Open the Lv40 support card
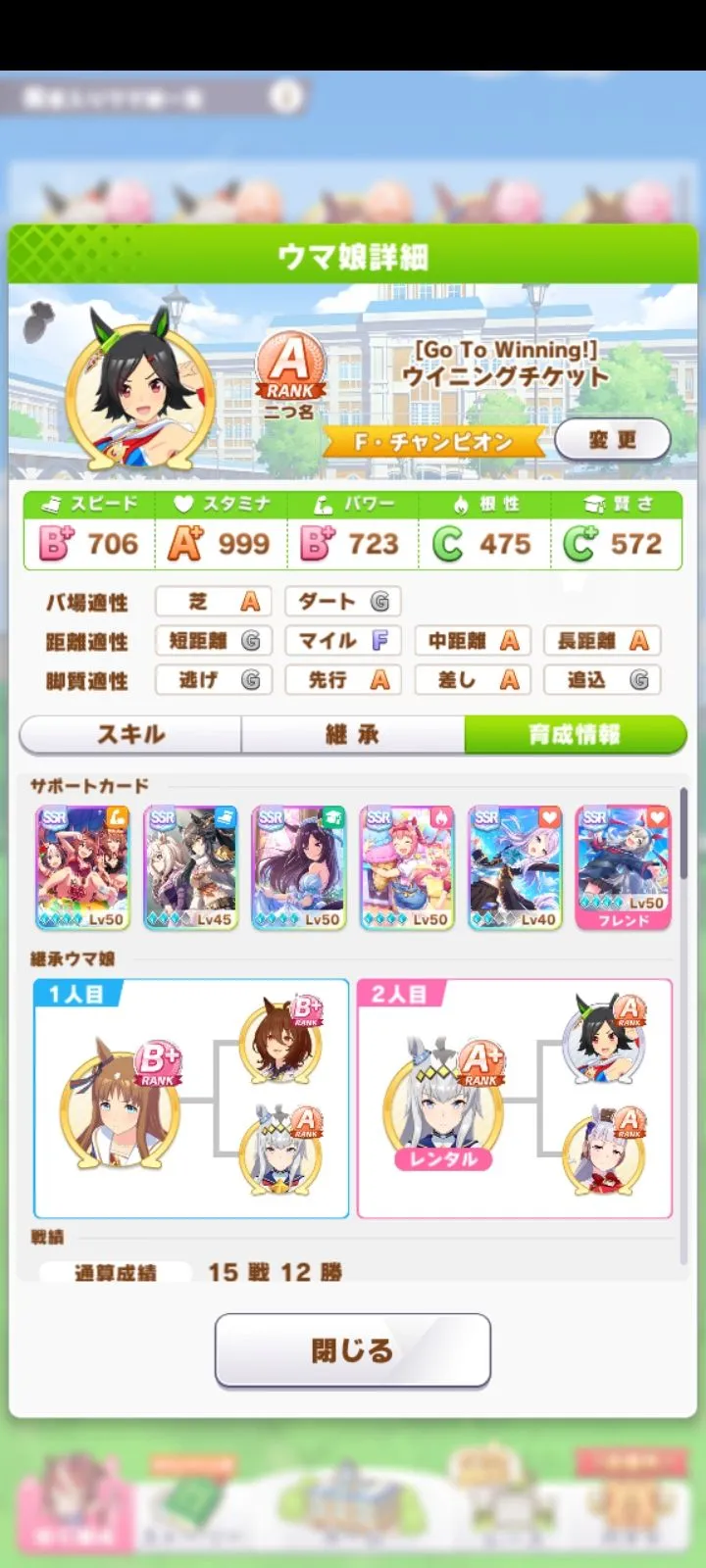706x1568 pixels. [x=514, y=867]
